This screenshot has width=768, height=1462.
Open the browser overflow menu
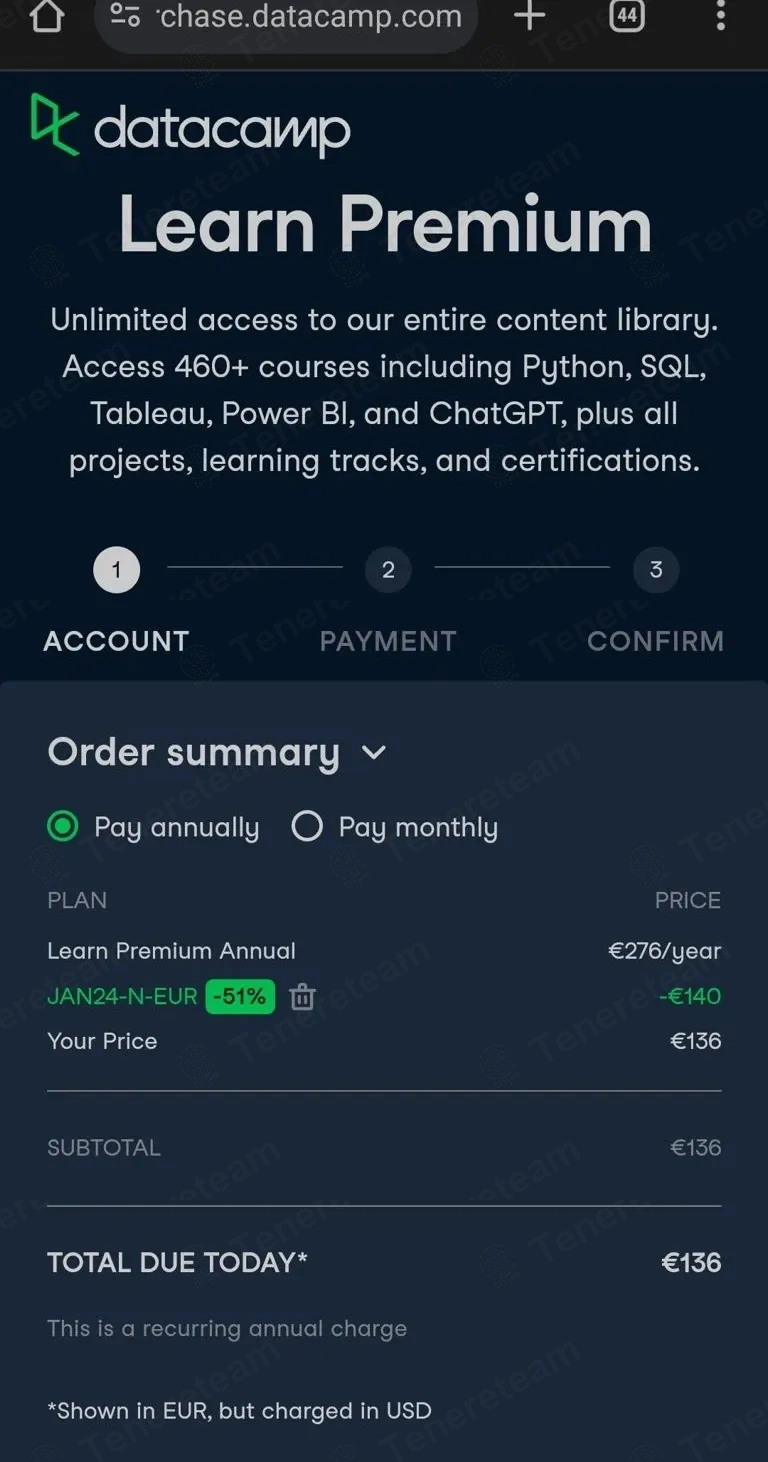pos(720,16)
